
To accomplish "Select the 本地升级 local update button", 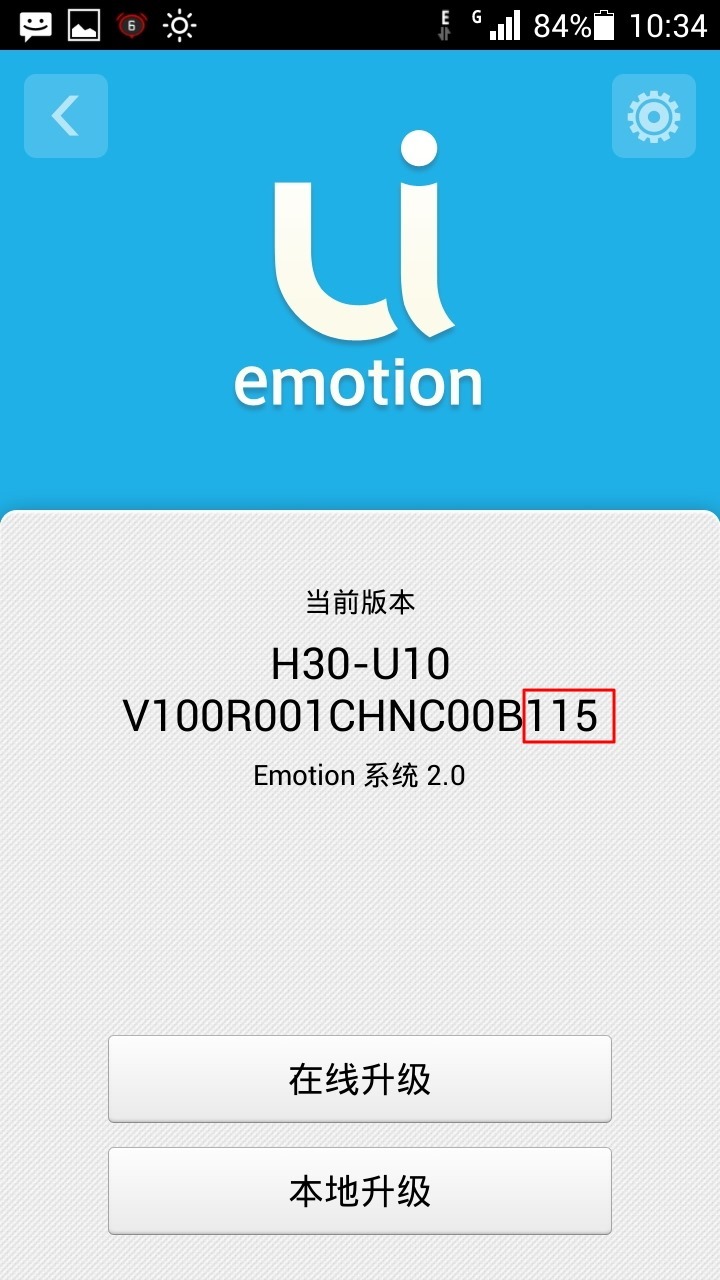I will pos(360,1190).
